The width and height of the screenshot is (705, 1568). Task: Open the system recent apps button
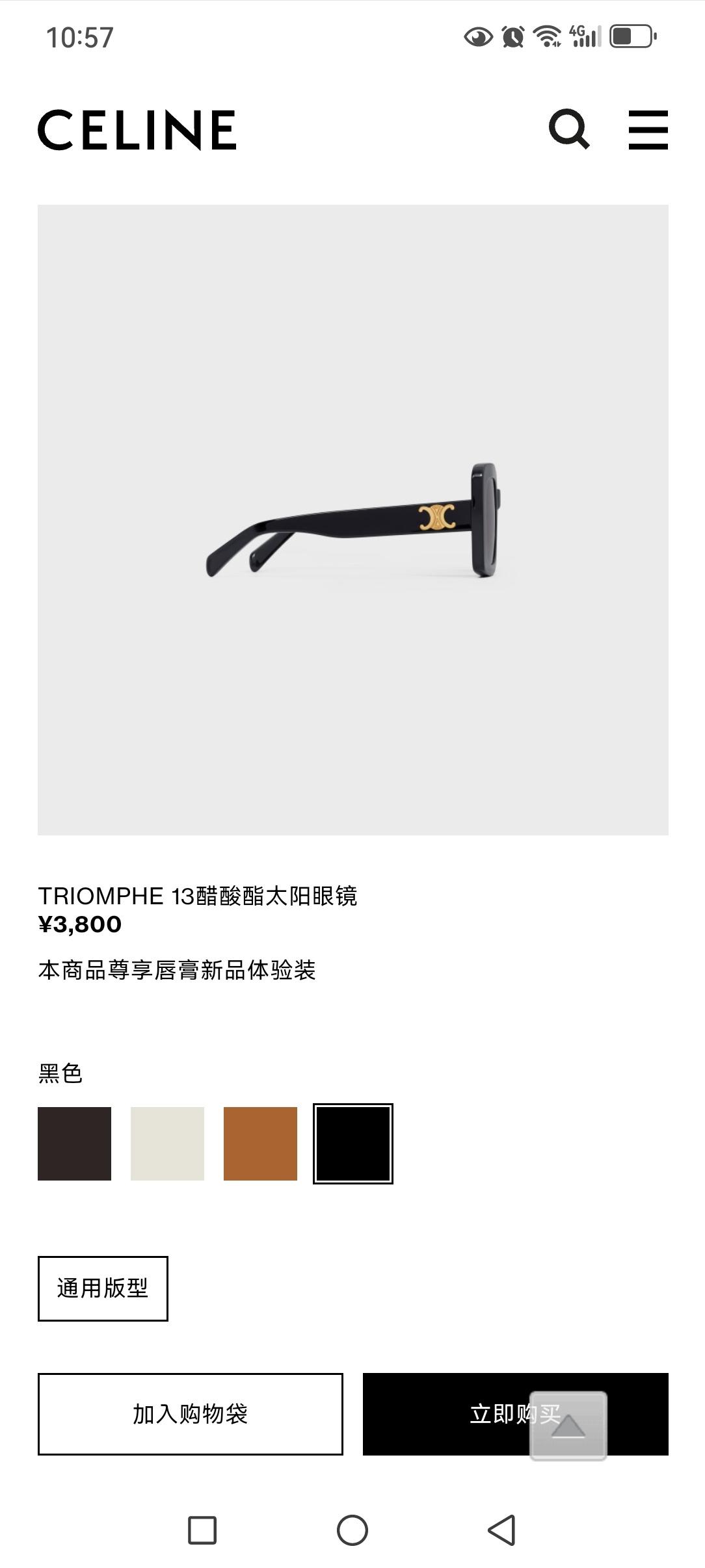click(x=202, y=1530)
